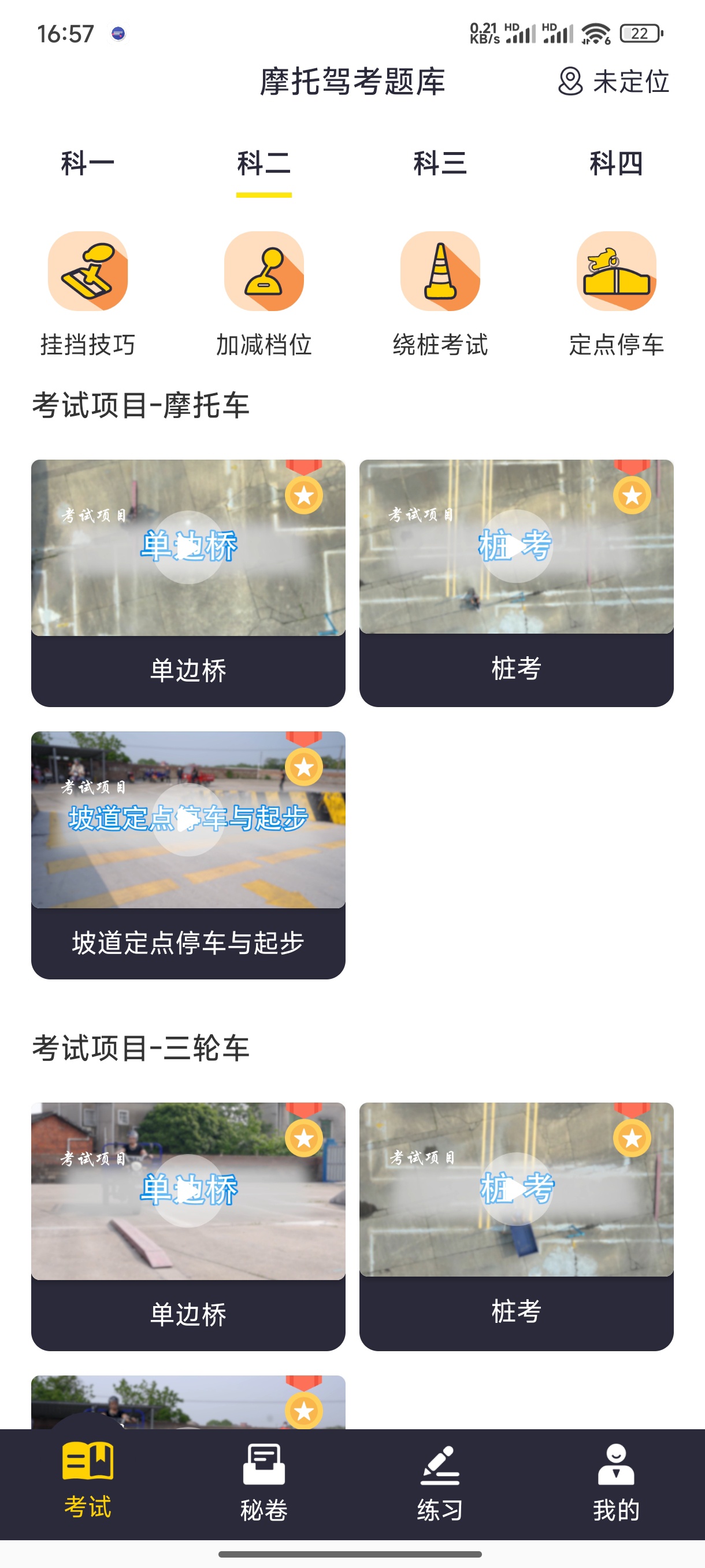Open the motorcycle 单边桥 video thumbnail
Image resolution: width=705 pixels, height=1568 pixels.
tap(187, 548)
